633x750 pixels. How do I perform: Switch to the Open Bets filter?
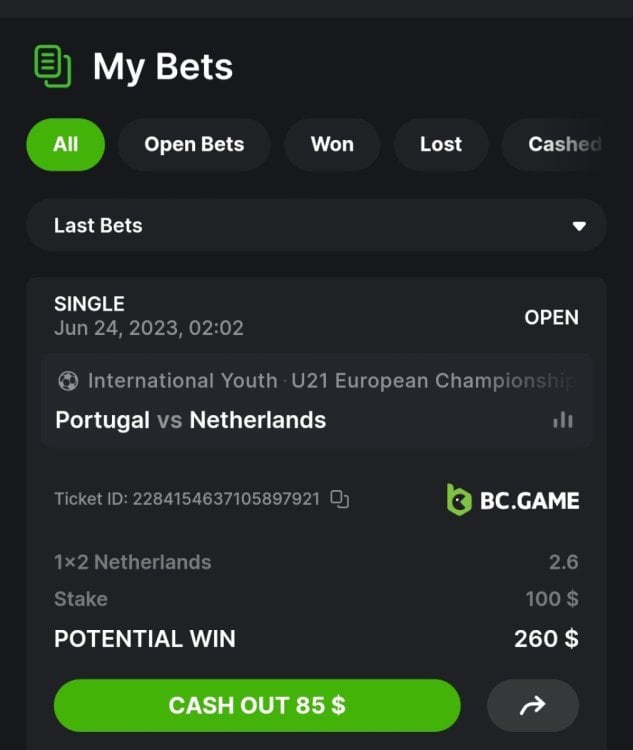tap(194, 144)
